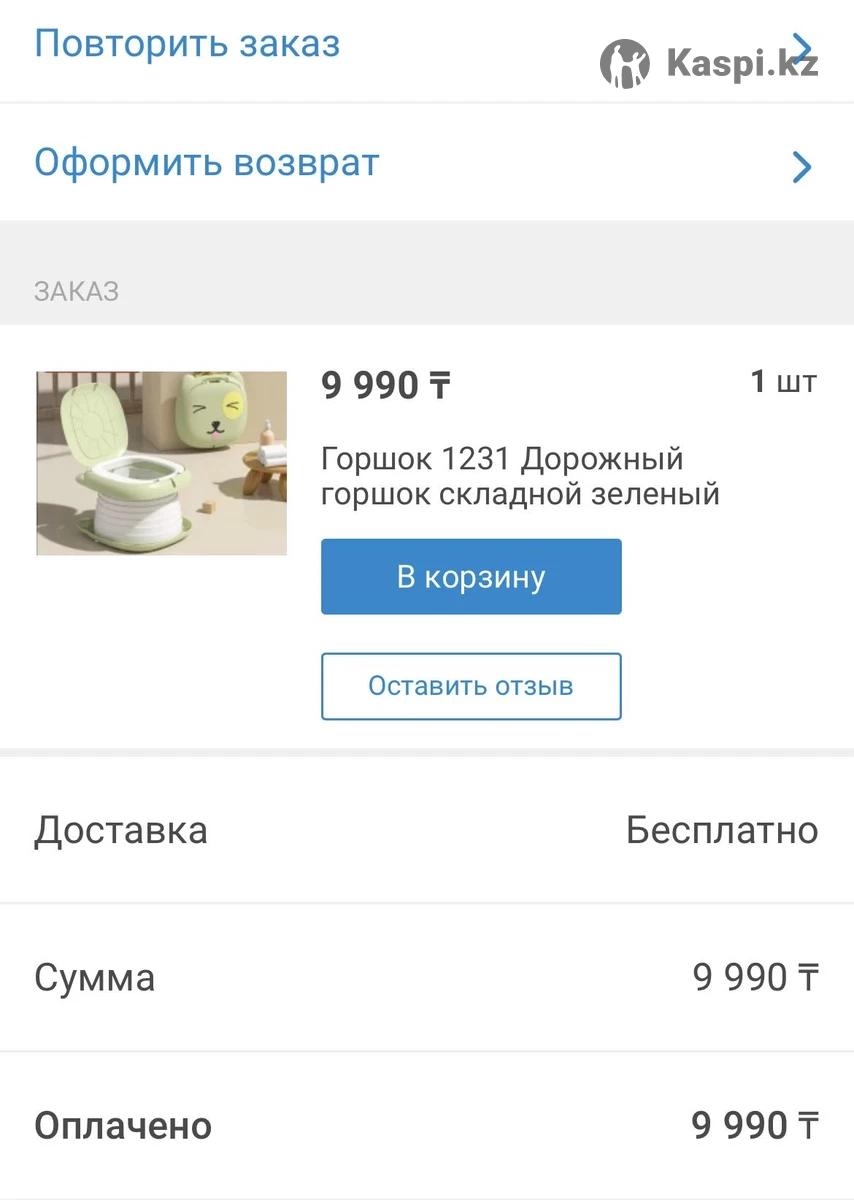Open the green folding potty product image
The width and height of the screenshot is (854, 1200).
point(162,463)
